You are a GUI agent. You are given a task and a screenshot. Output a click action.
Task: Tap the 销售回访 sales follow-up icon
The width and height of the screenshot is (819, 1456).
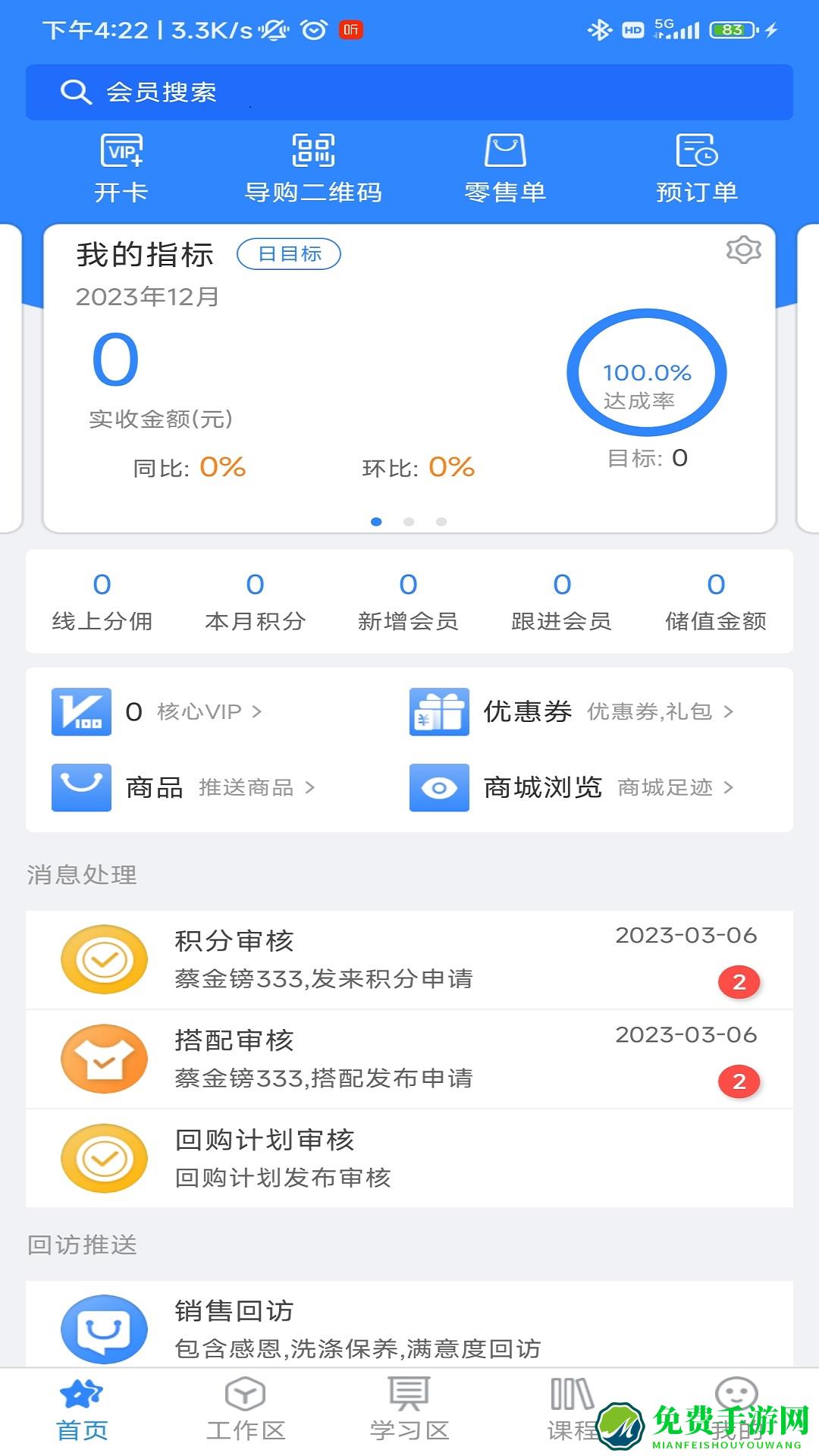(105, 1329)
